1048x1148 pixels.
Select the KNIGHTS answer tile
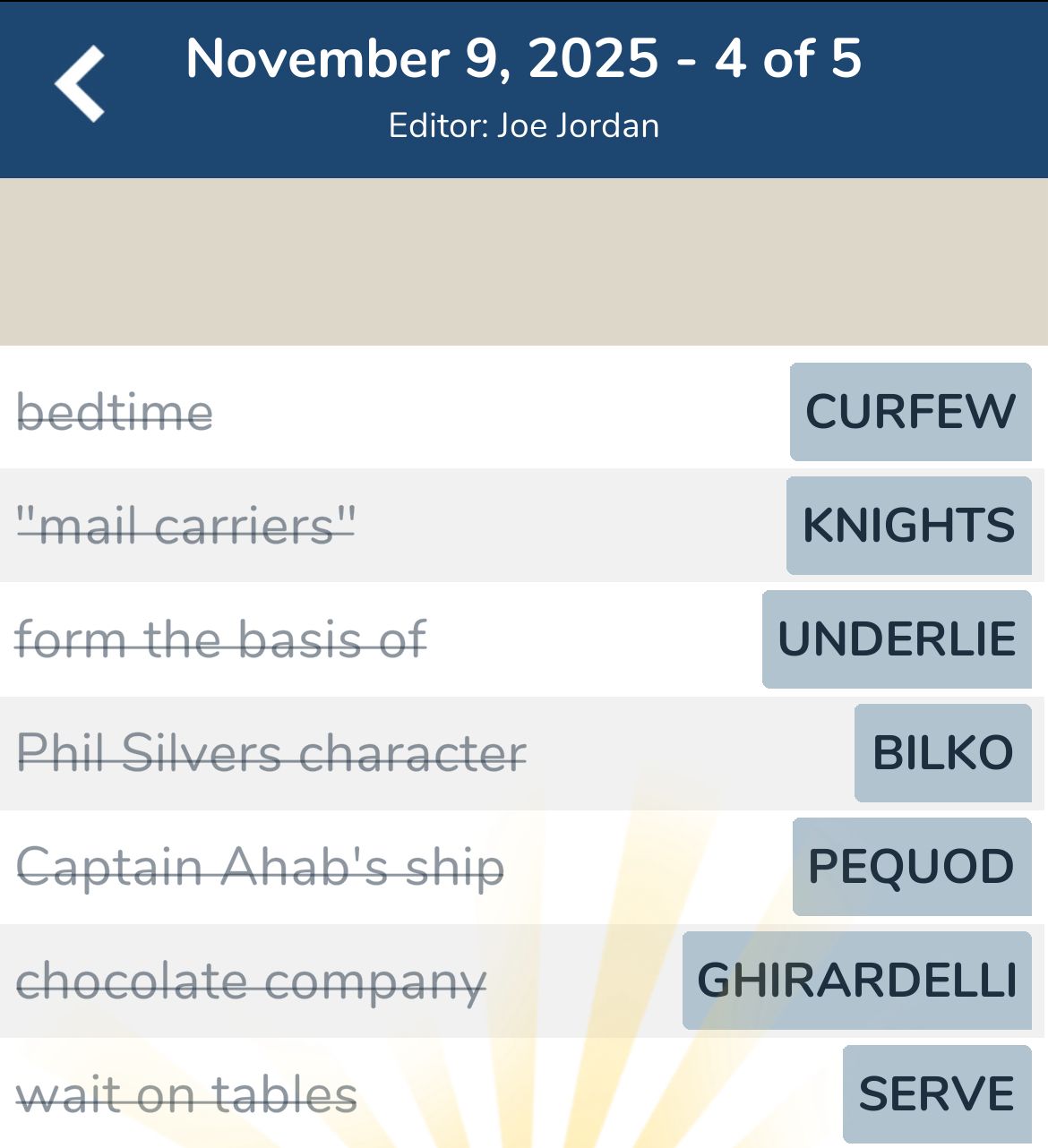[907, 526]
